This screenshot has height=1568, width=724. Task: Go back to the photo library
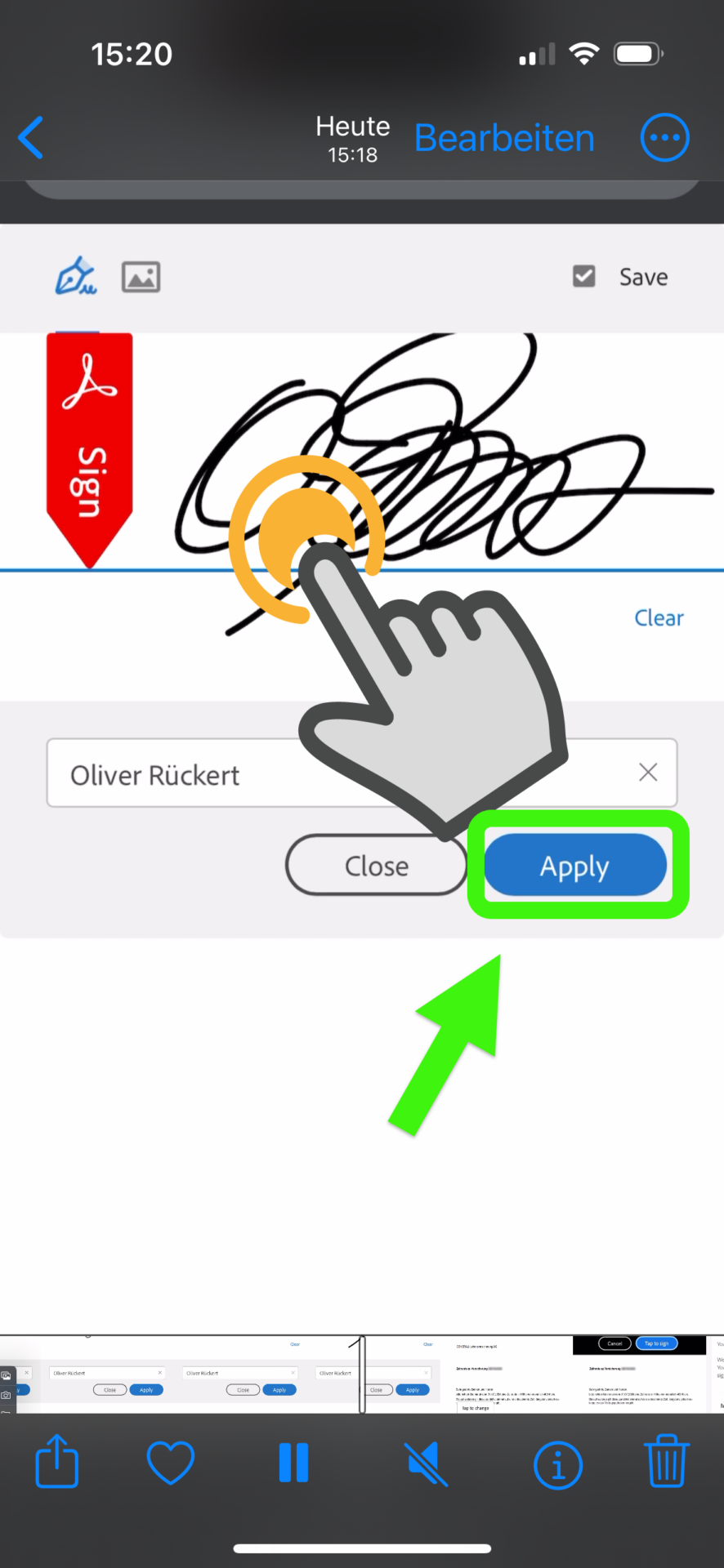point(31,137)
